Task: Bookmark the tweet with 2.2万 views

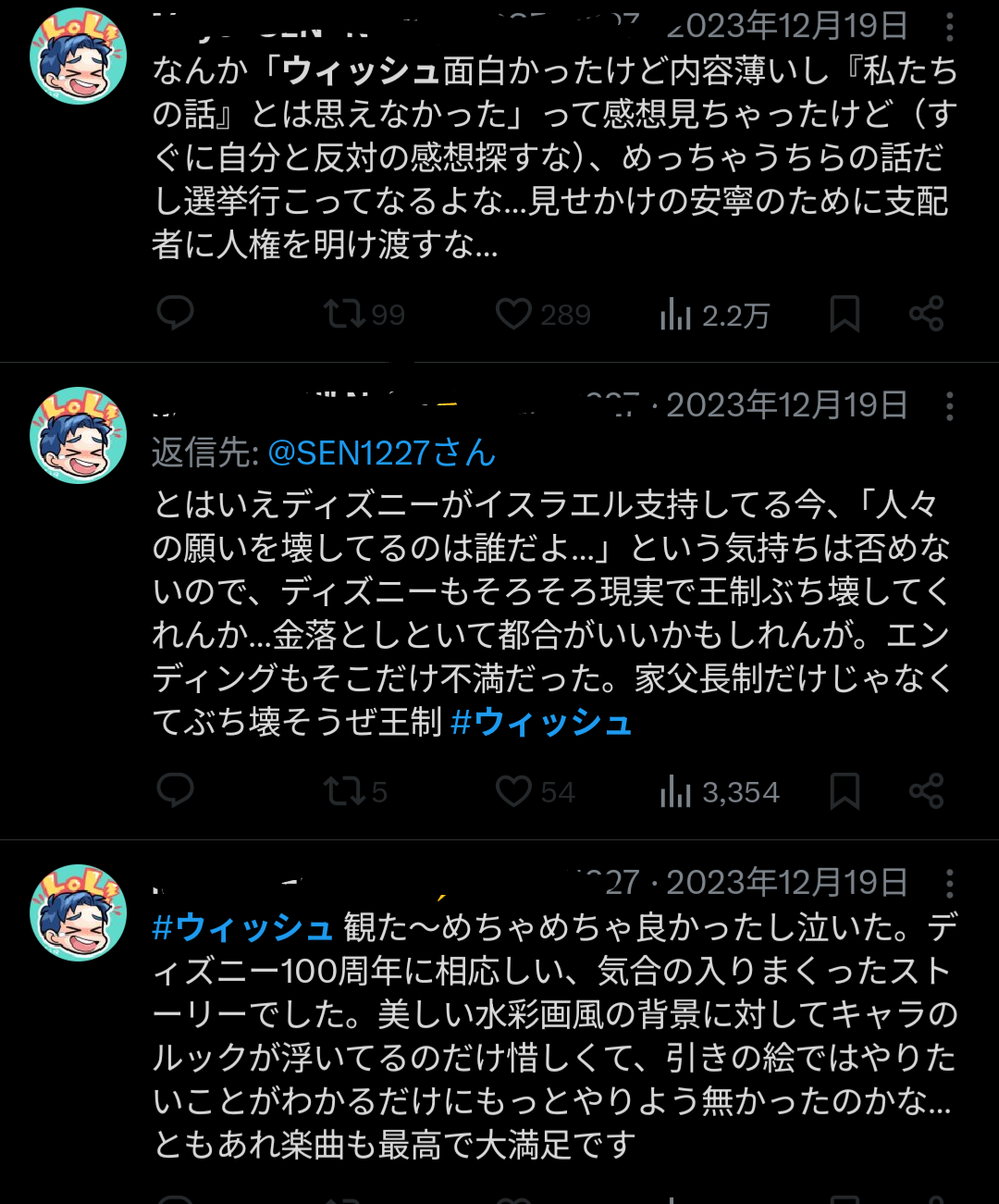Action: (x=845, y=315)
